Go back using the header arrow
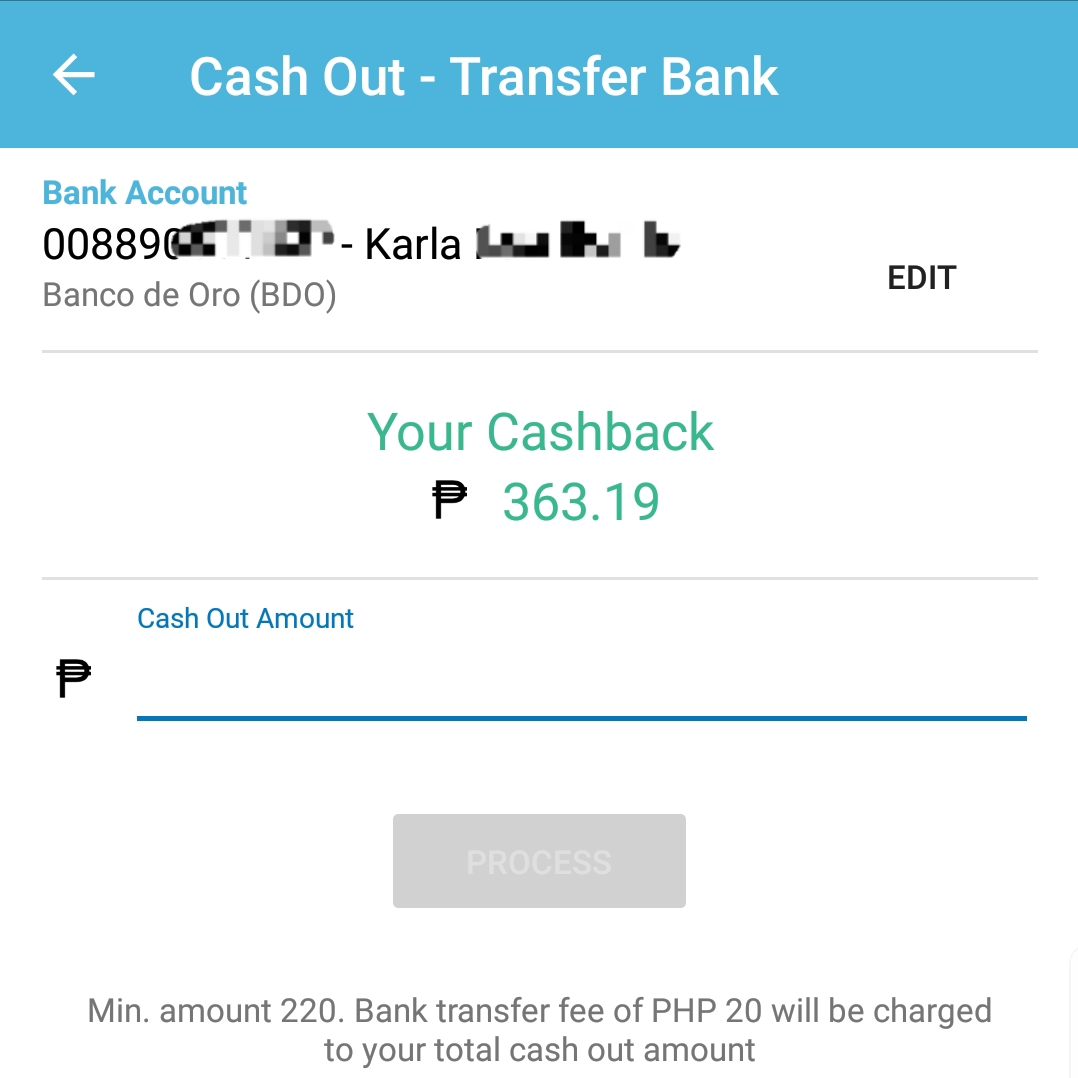Screen dimensions: 1078x1078 tap(74, 75)
